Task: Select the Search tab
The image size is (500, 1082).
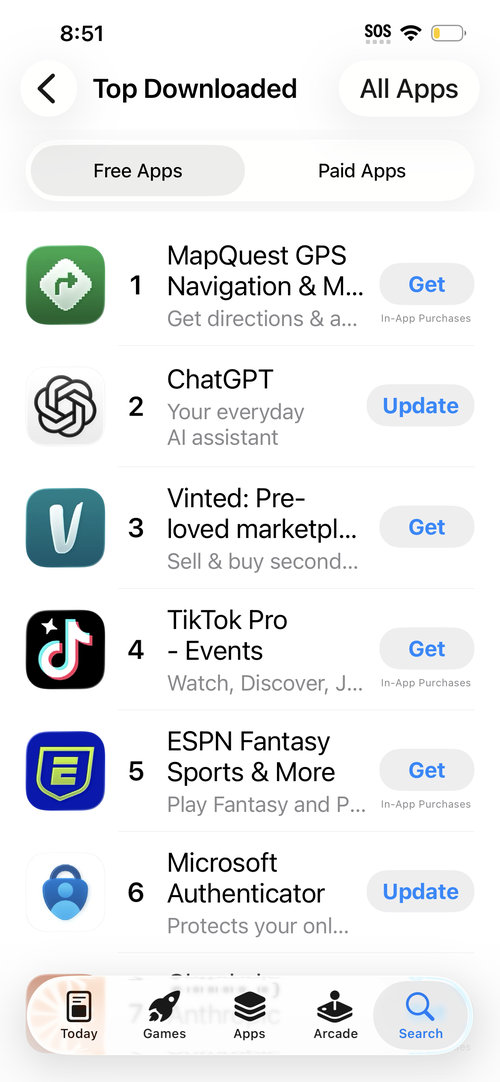Action: (x=421, y=1016)
